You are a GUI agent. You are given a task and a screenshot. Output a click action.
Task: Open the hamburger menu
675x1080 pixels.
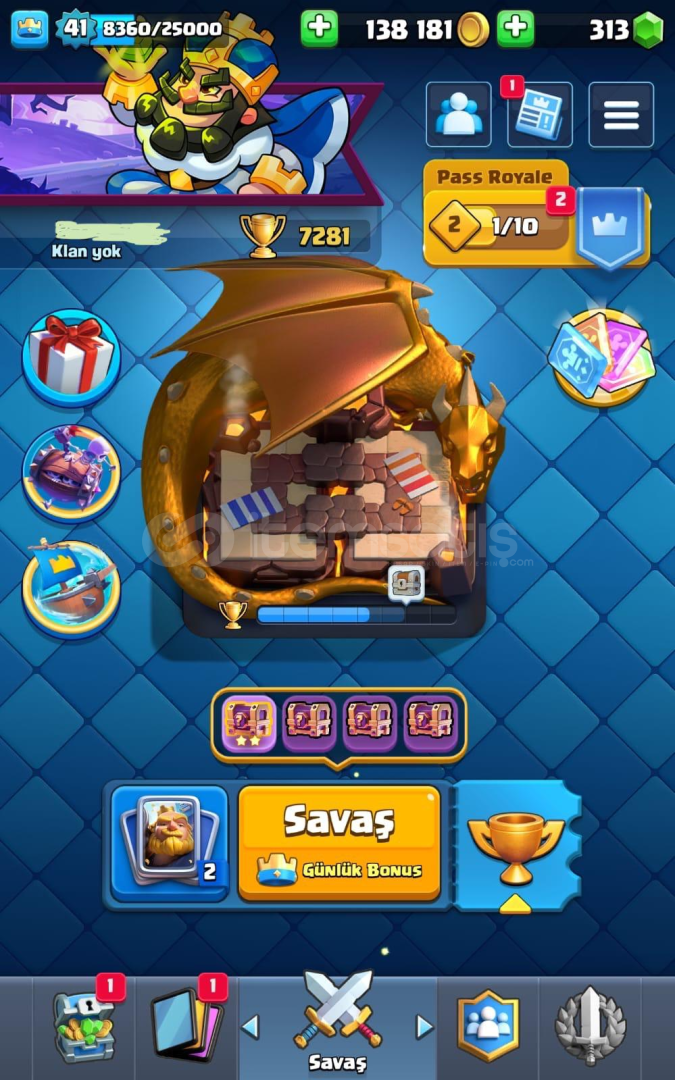(x=621, y=115)
